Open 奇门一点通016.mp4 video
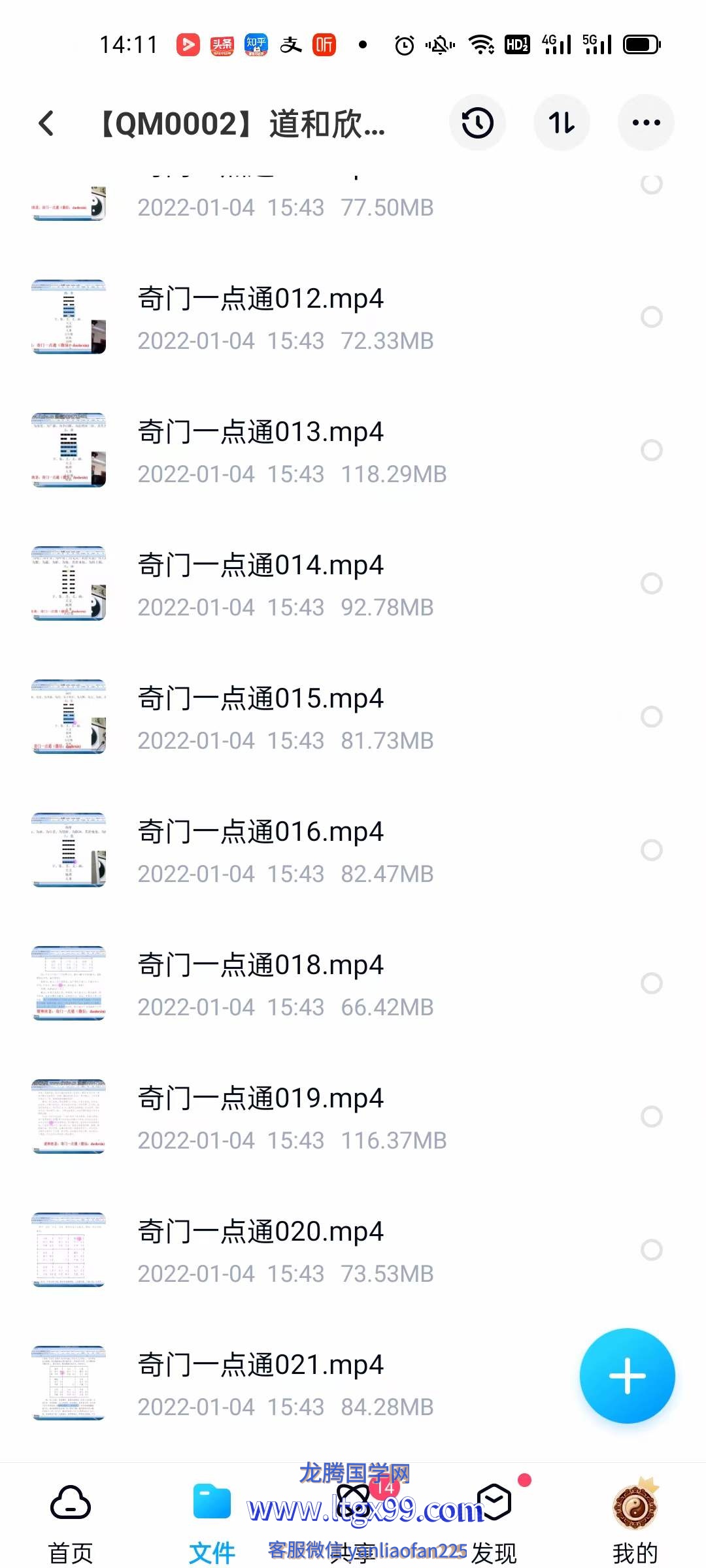Screen dimensions: 706x1568 (x=260, y=832)
